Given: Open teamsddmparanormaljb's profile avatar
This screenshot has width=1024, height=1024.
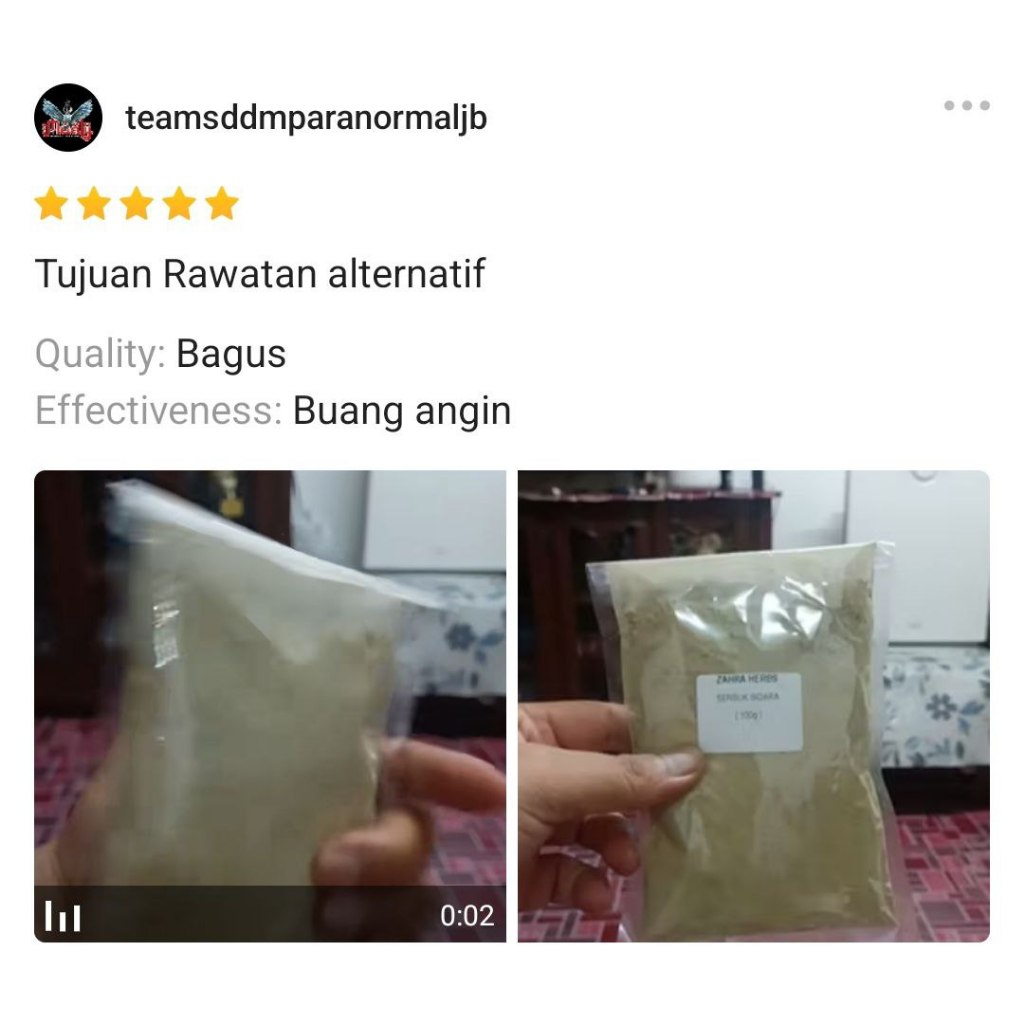Looking at the screenshot, I should 68,118.
